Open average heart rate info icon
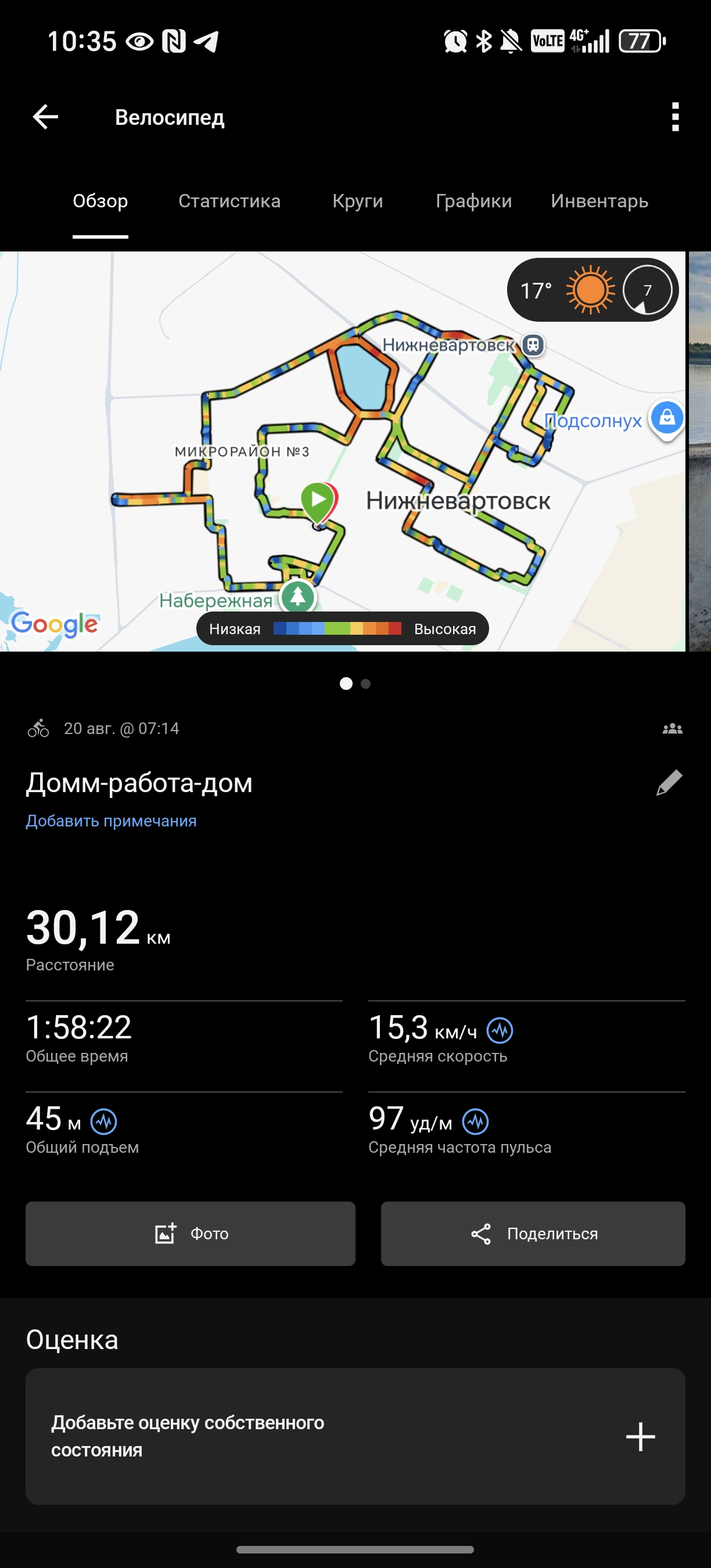 coord(475,1121)
